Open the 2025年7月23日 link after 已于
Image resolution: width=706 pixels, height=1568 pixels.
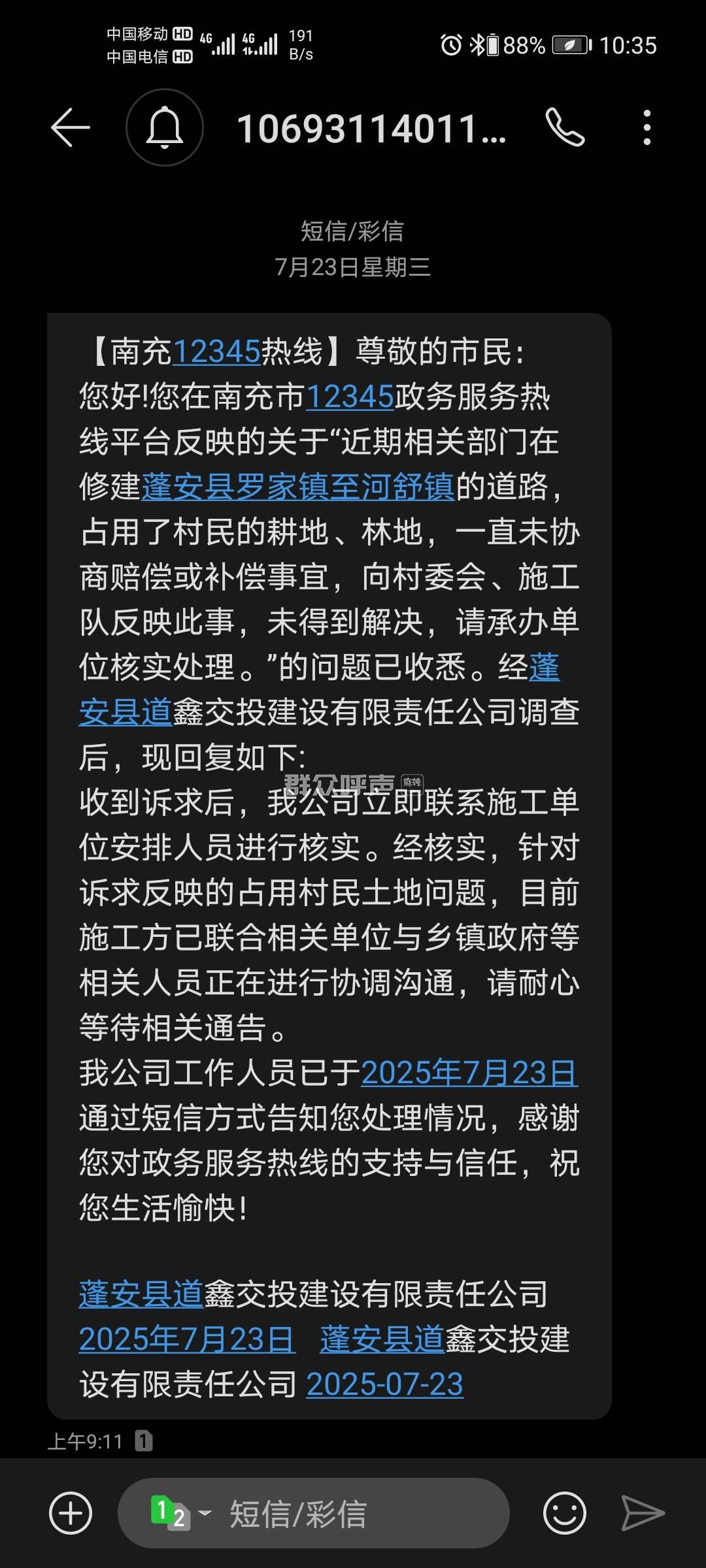point(469,1073)
